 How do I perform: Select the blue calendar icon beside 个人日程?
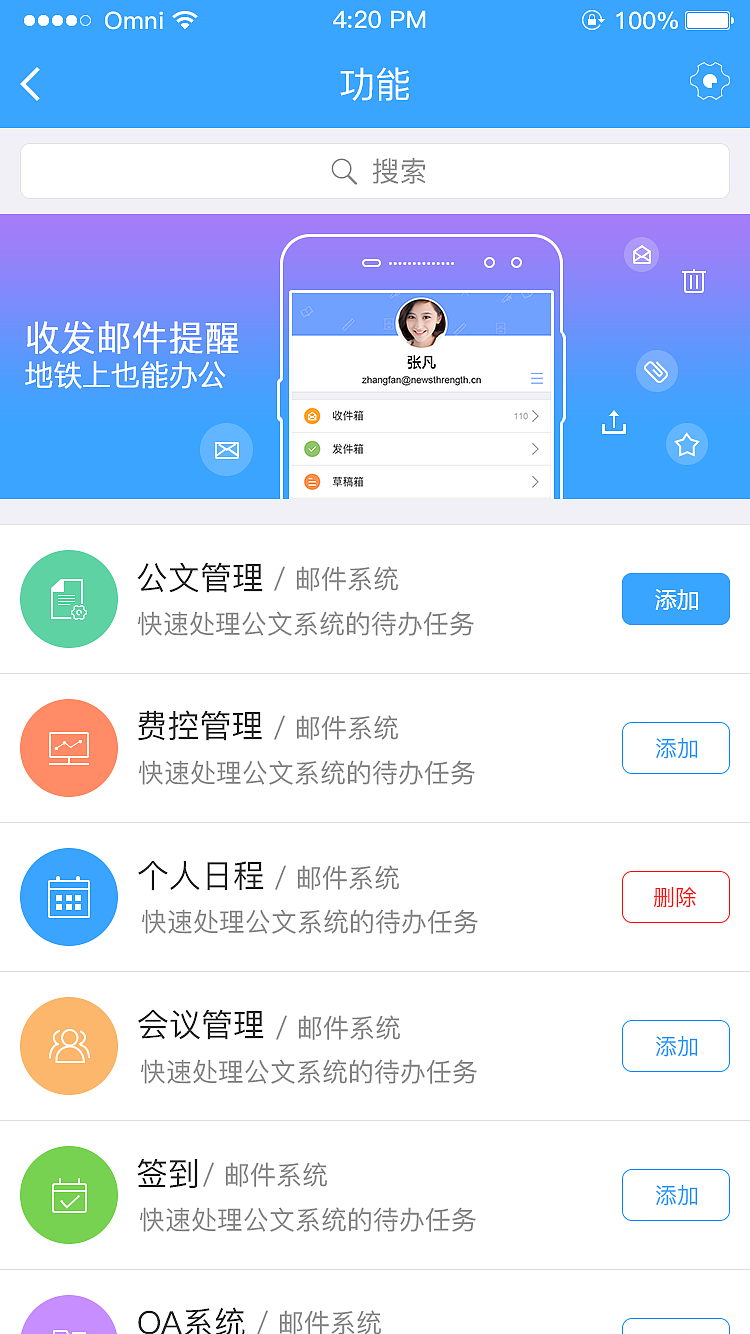coord(69,896)
